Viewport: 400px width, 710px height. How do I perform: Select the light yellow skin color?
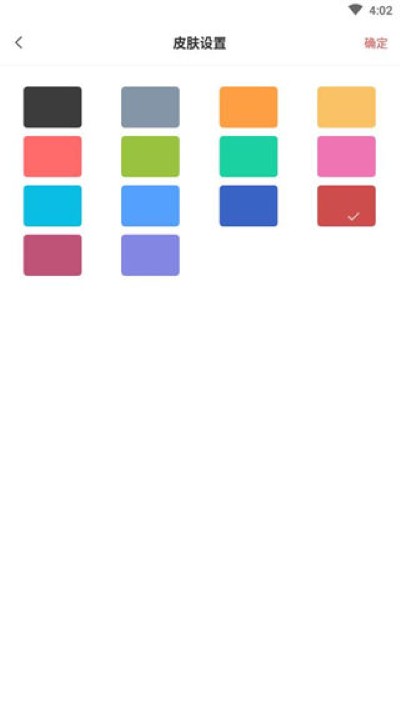point(347,107)
